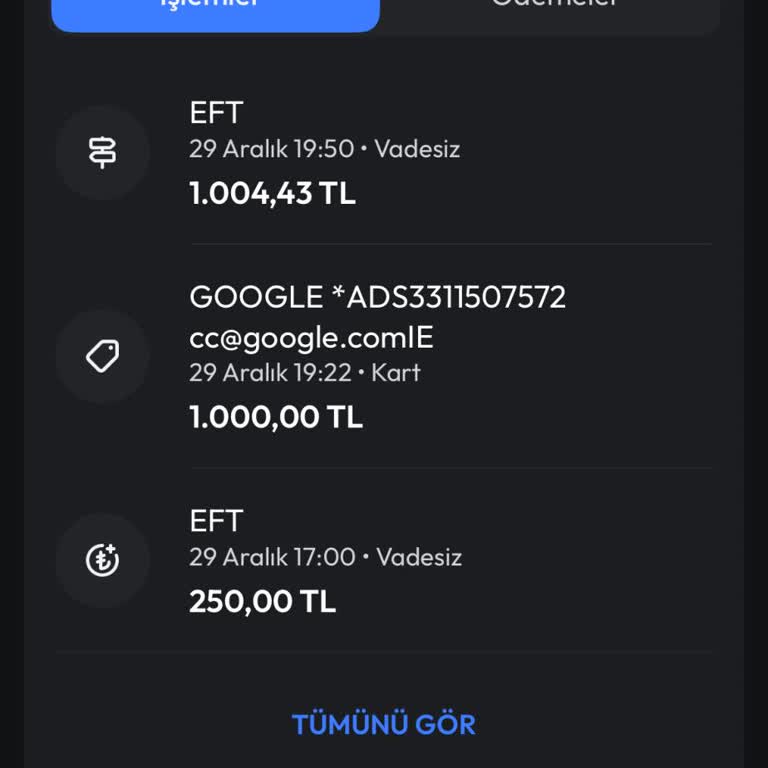
Task: View the Google Ads 1.000,00 TL payment
Action: point(384,356)
